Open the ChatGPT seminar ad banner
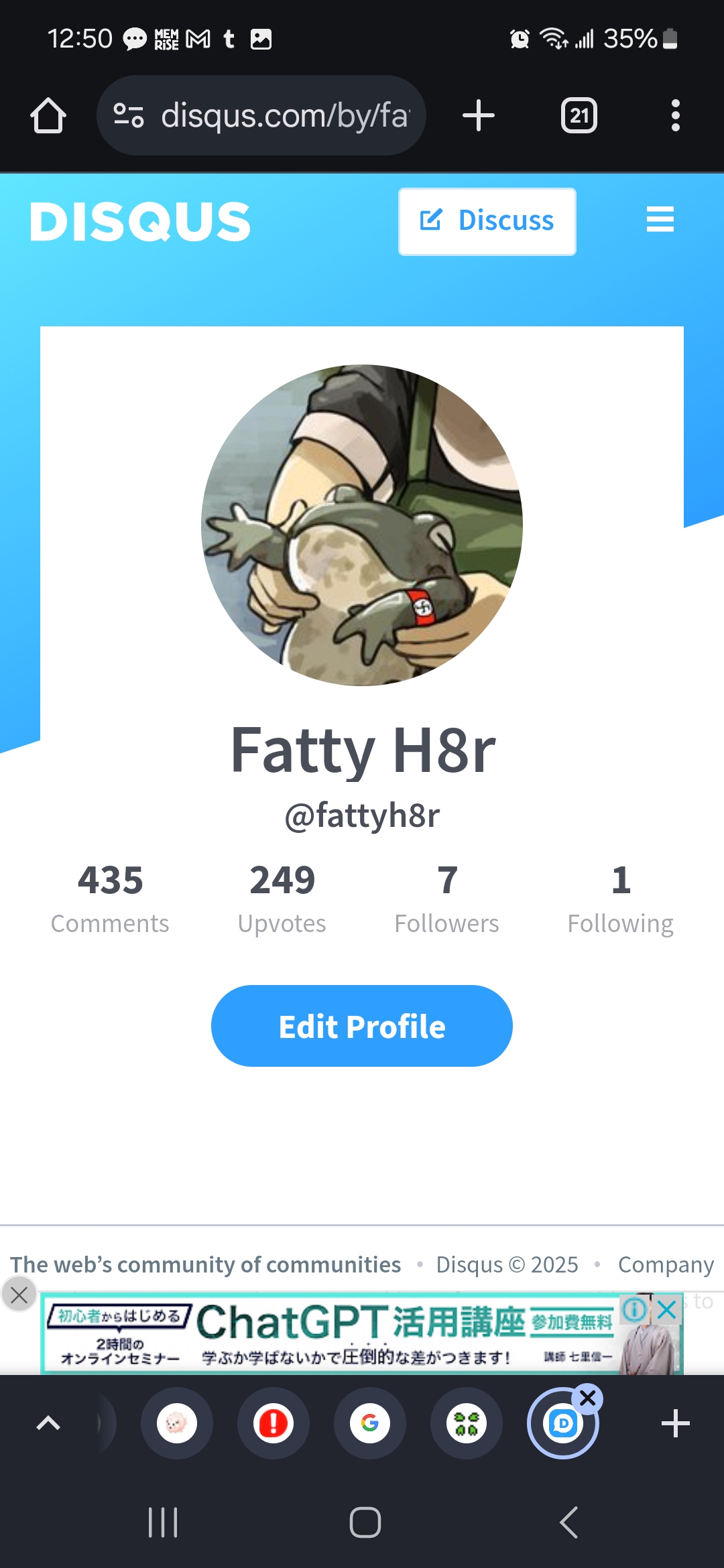The image size is (724, 1568). [x=335, y=1333]
